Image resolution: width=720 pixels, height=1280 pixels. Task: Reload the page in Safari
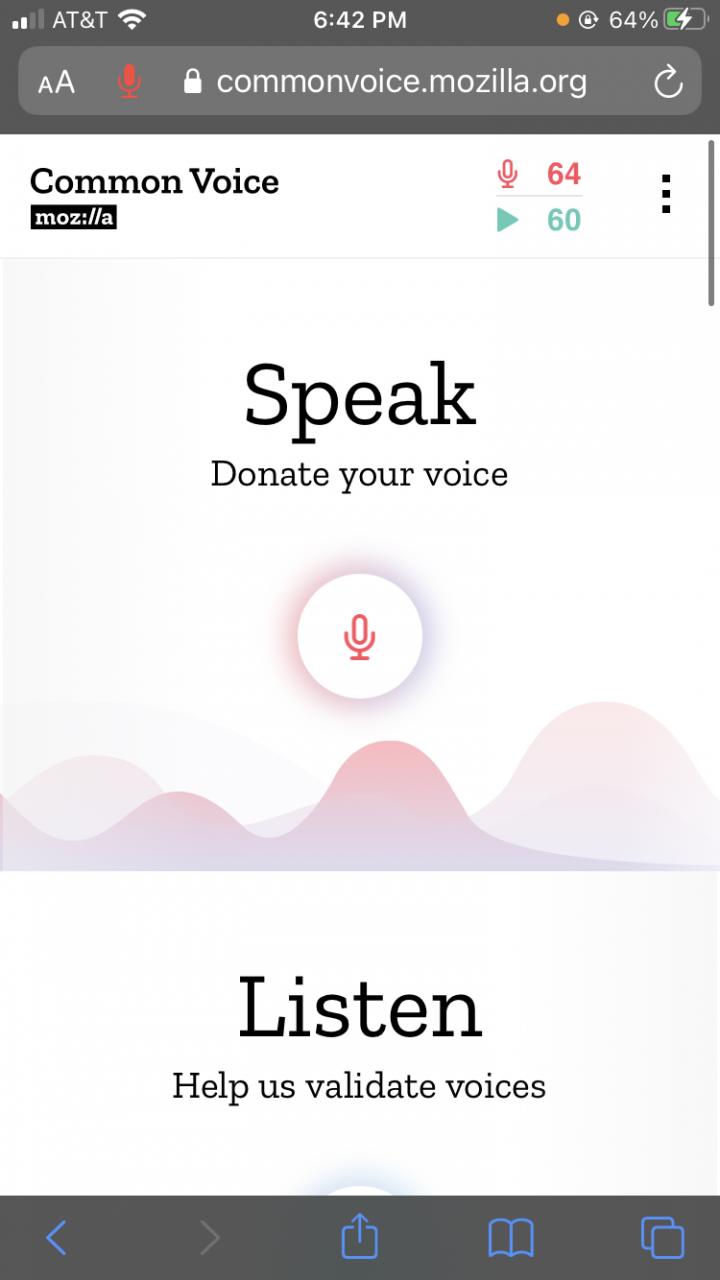tap(668, 82)
